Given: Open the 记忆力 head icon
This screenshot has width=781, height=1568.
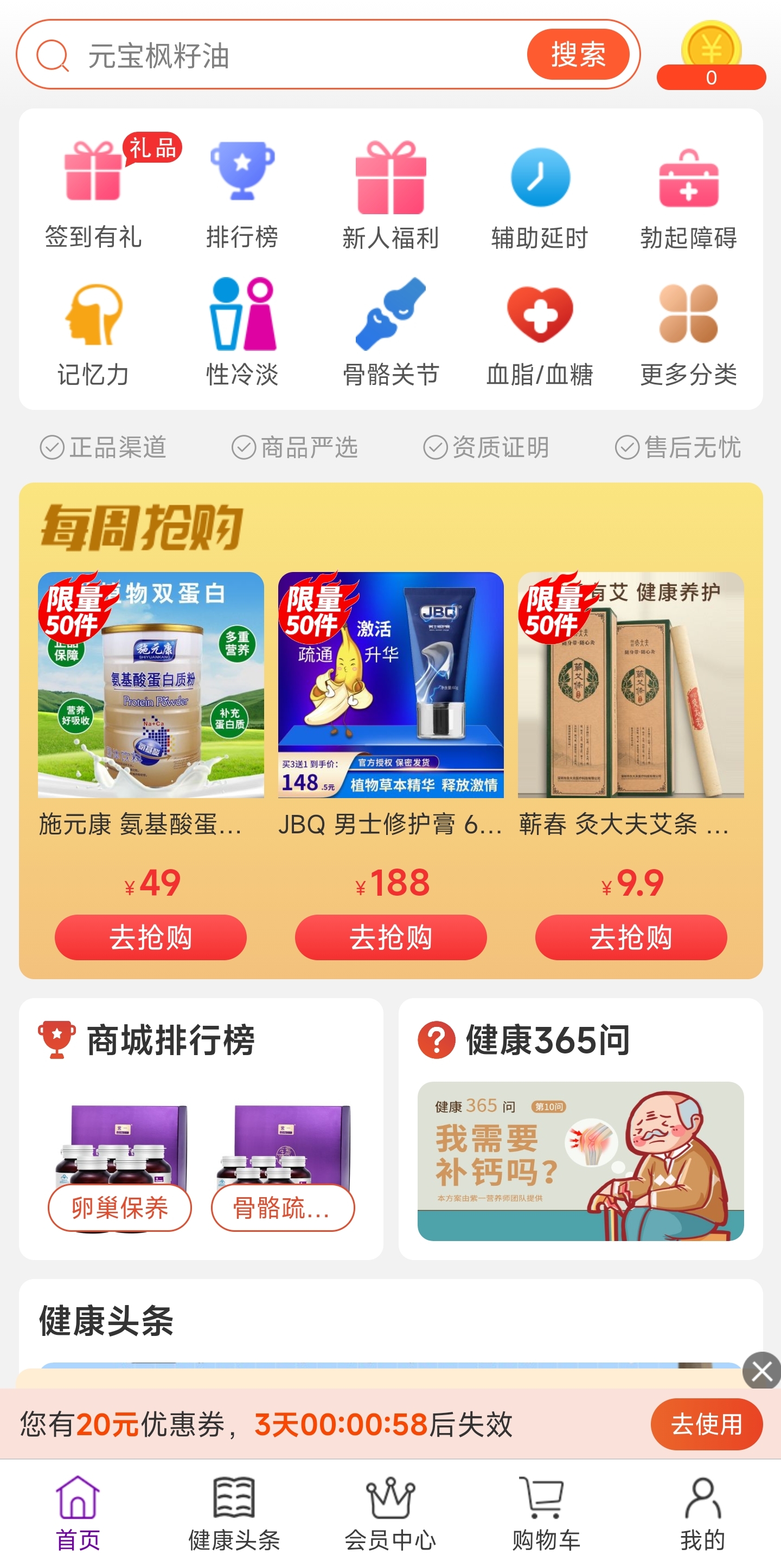Looking at the screenshot, I should click(93, 317).
